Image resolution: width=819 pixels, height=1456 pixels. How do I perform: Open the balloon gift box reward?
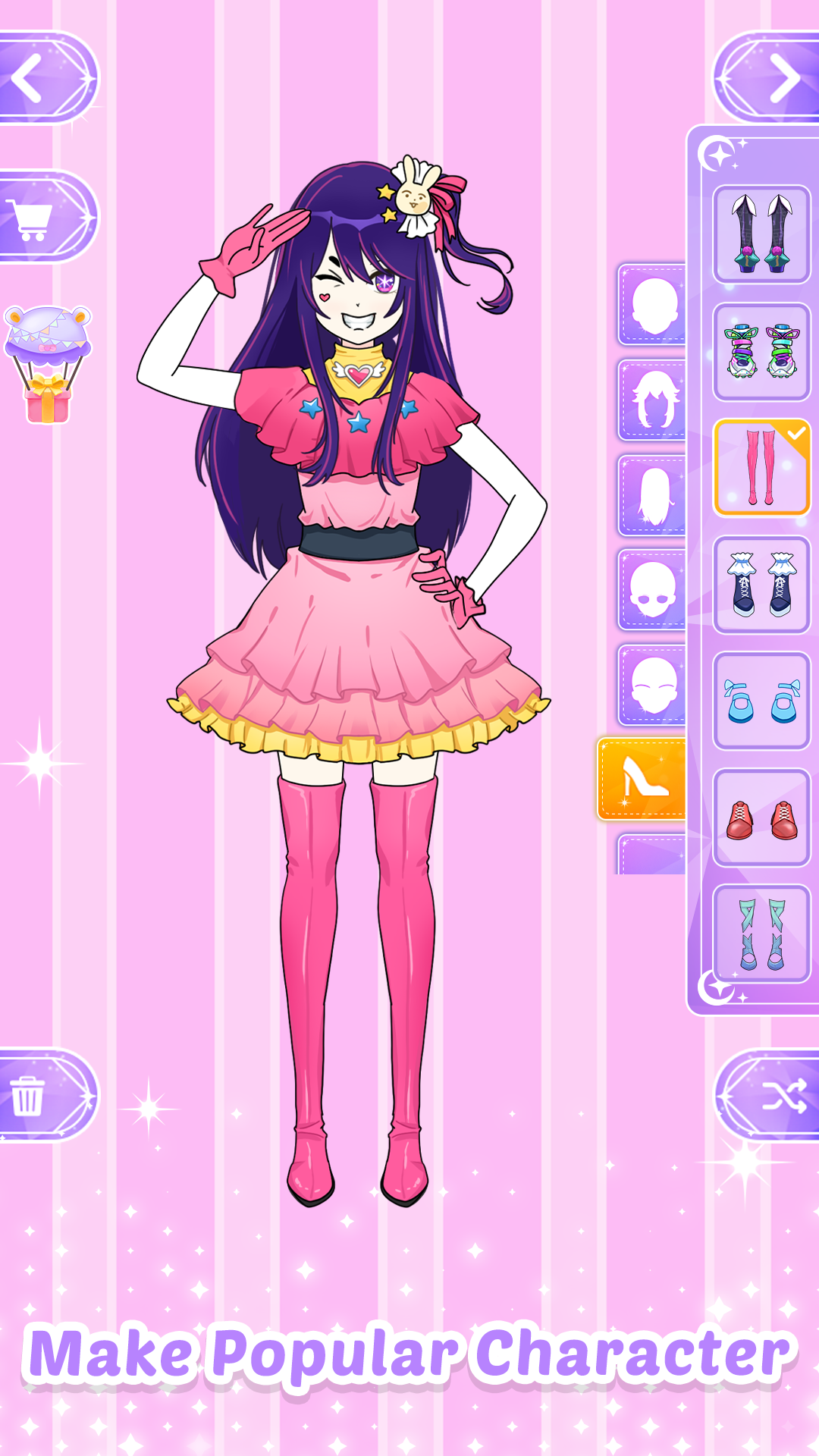click(x=48, y=364)
